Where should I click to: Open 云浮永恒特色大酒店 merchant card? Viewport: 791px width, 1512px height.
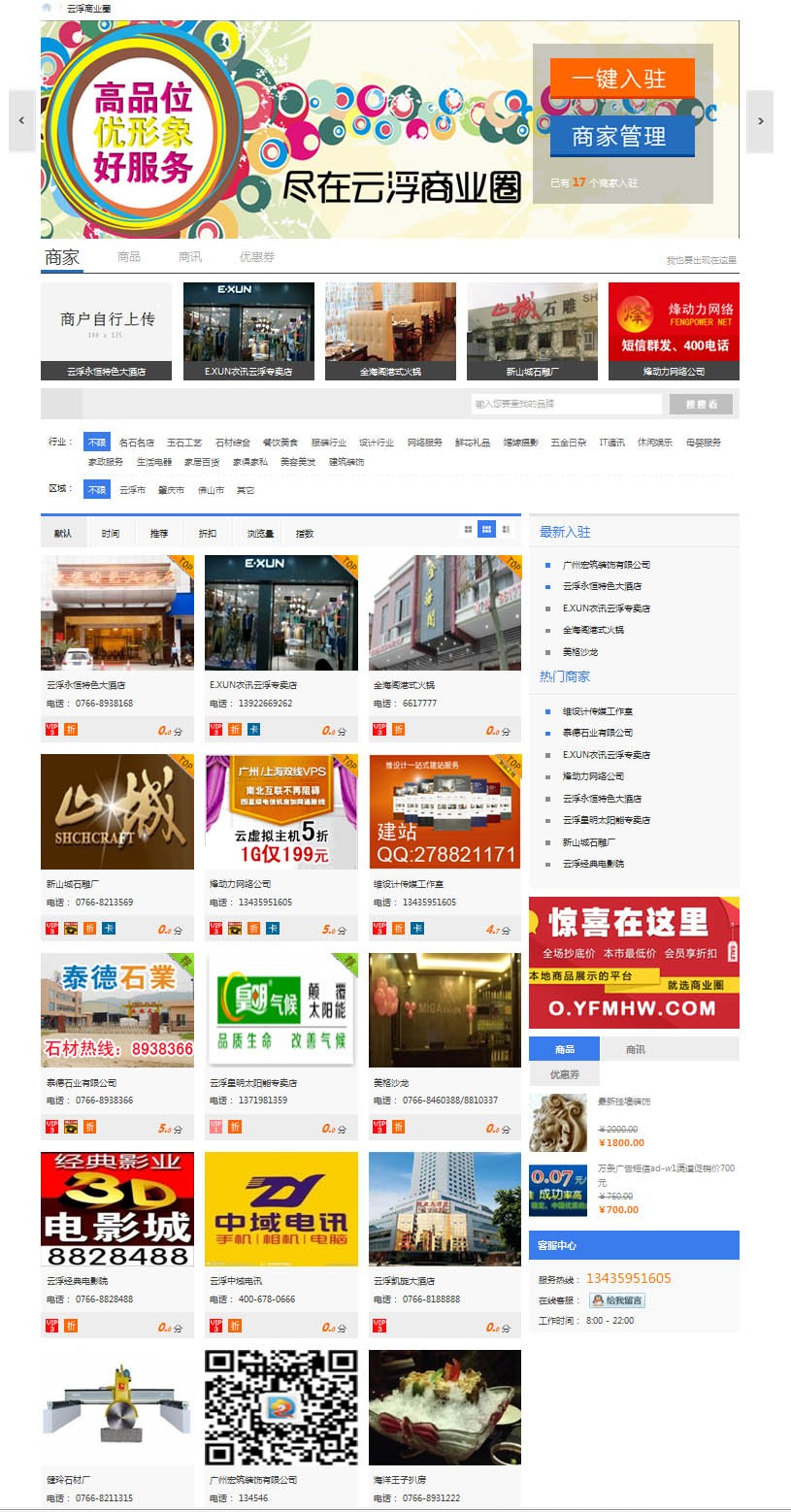[116, 613]
